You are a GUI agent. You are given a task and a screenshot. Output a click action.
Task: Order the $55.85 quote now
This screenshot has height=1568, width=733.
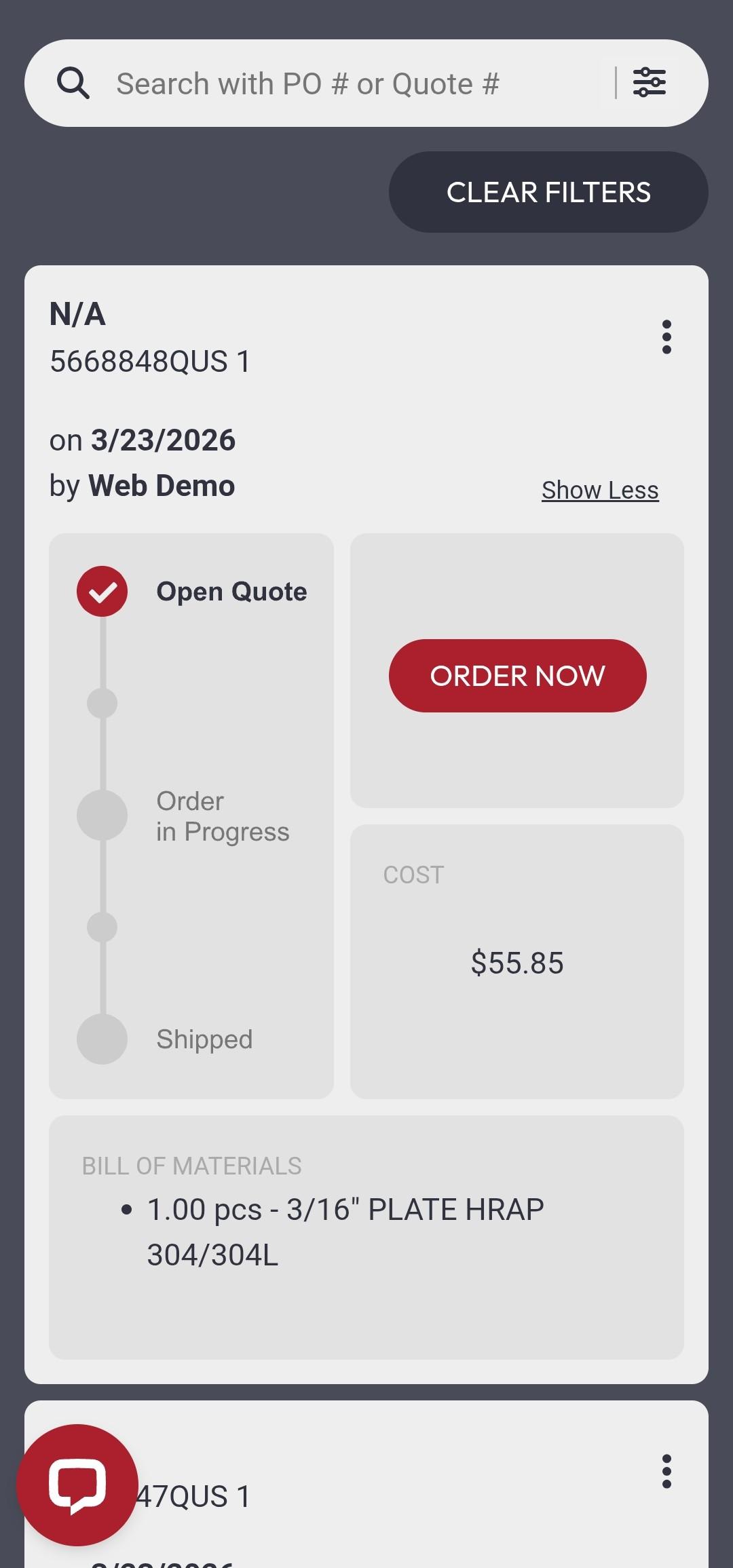coord(517,676)
